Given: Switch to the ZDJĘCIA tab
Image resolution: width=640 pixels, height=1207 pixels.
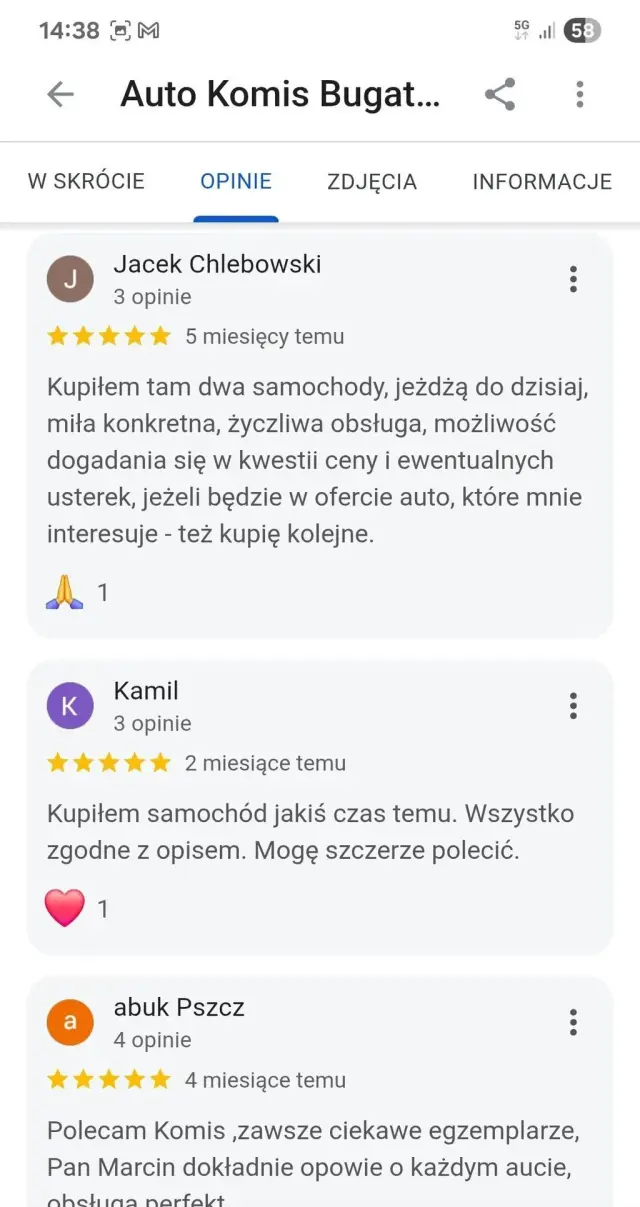Looking at the screenshot, I should 372,181.
